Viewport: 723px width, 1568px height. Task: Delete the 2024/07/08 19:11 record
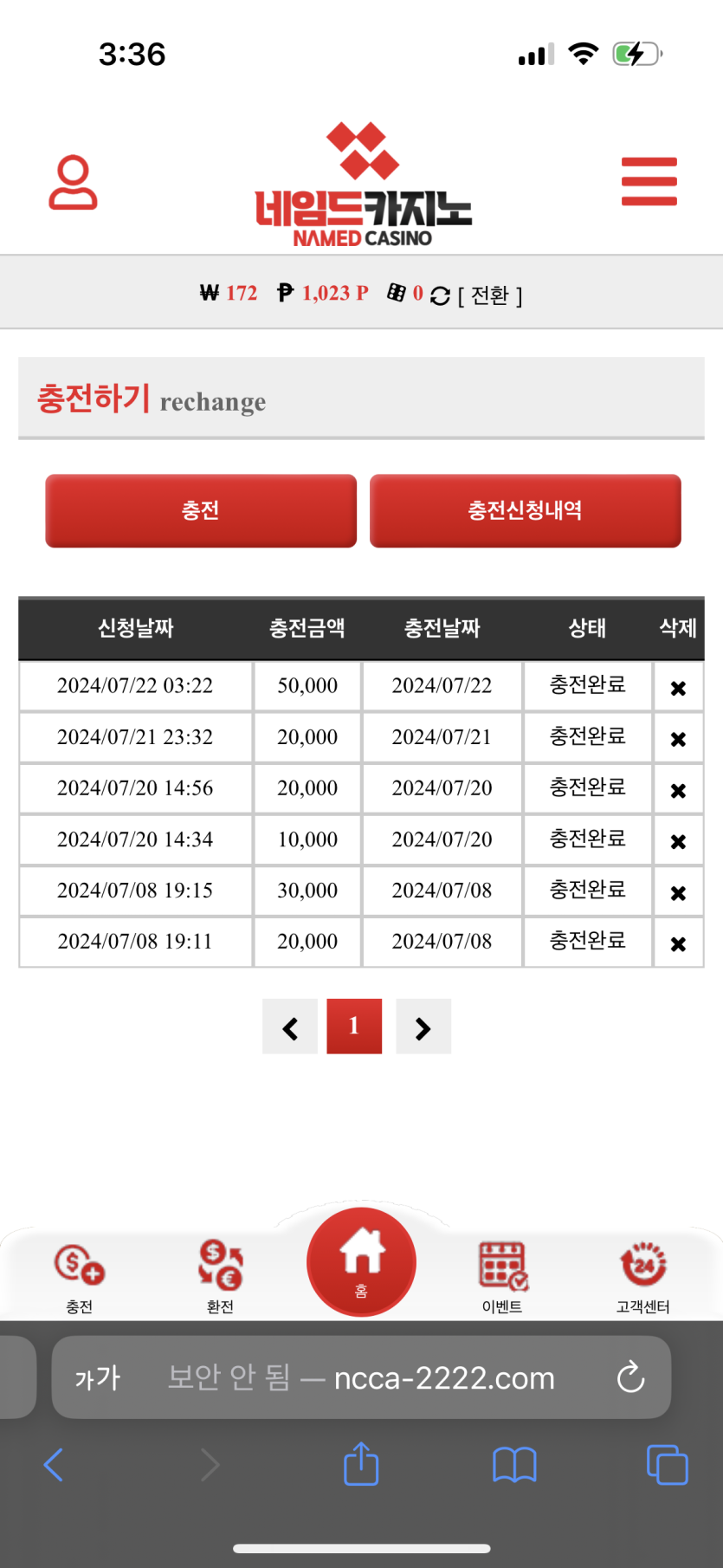(x=678, y=943)
